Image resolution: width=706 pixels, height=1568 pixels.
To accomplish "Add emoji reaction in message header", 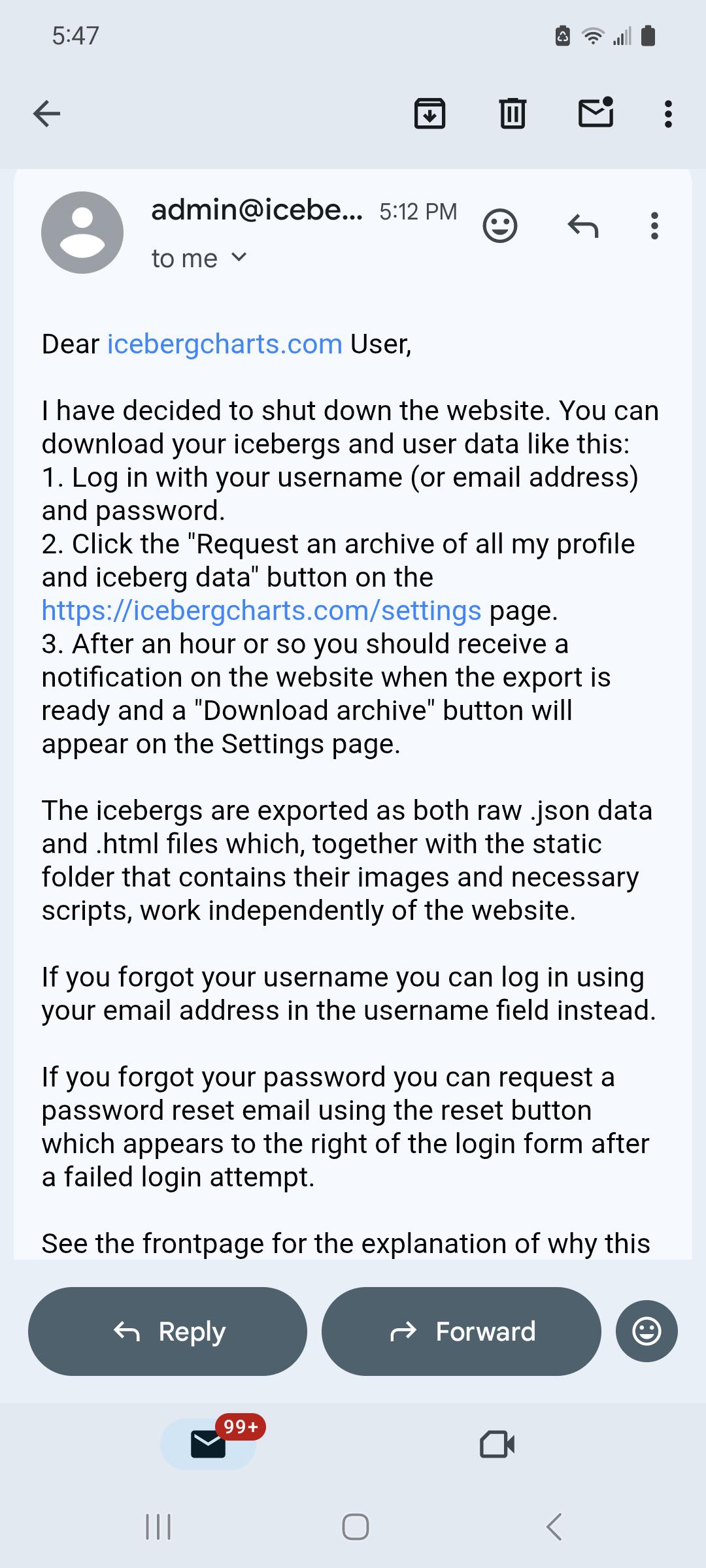I will (x=500, y=226).
